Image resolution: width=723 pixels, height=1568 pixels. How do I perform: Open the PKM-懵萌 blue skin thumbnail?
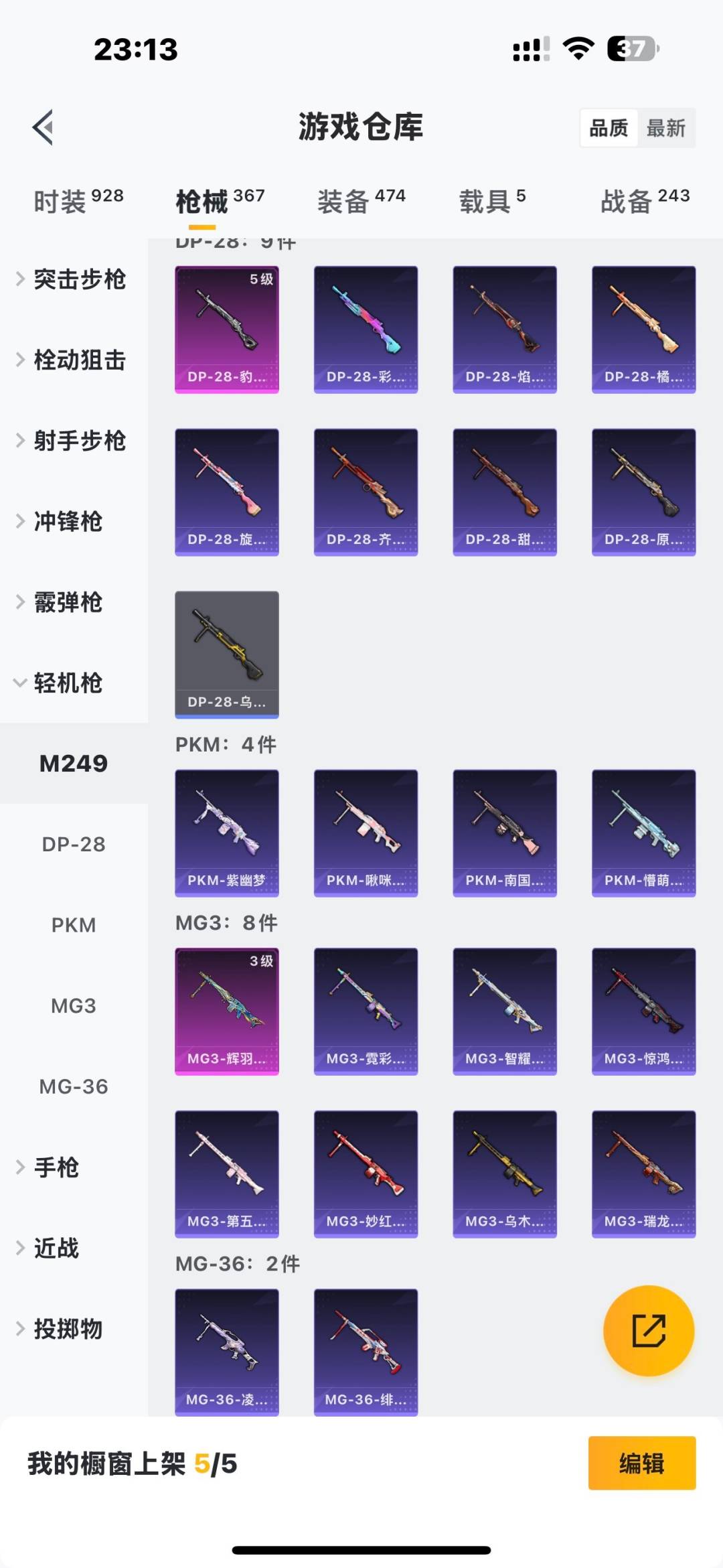(x=643, y=833)
